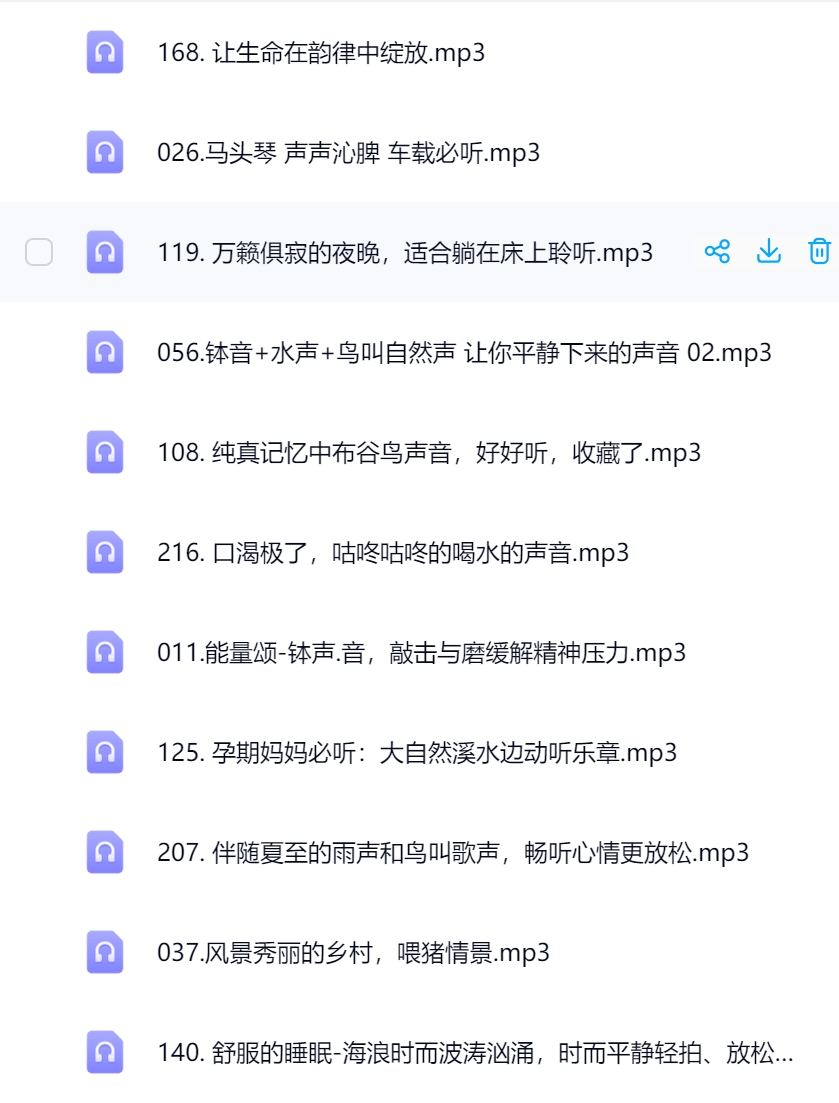The image size is (839, 1103).
Task: Click the headphone icon beside 168. 让生命在韵律中绽放.mp3
Action: [104, 52]
